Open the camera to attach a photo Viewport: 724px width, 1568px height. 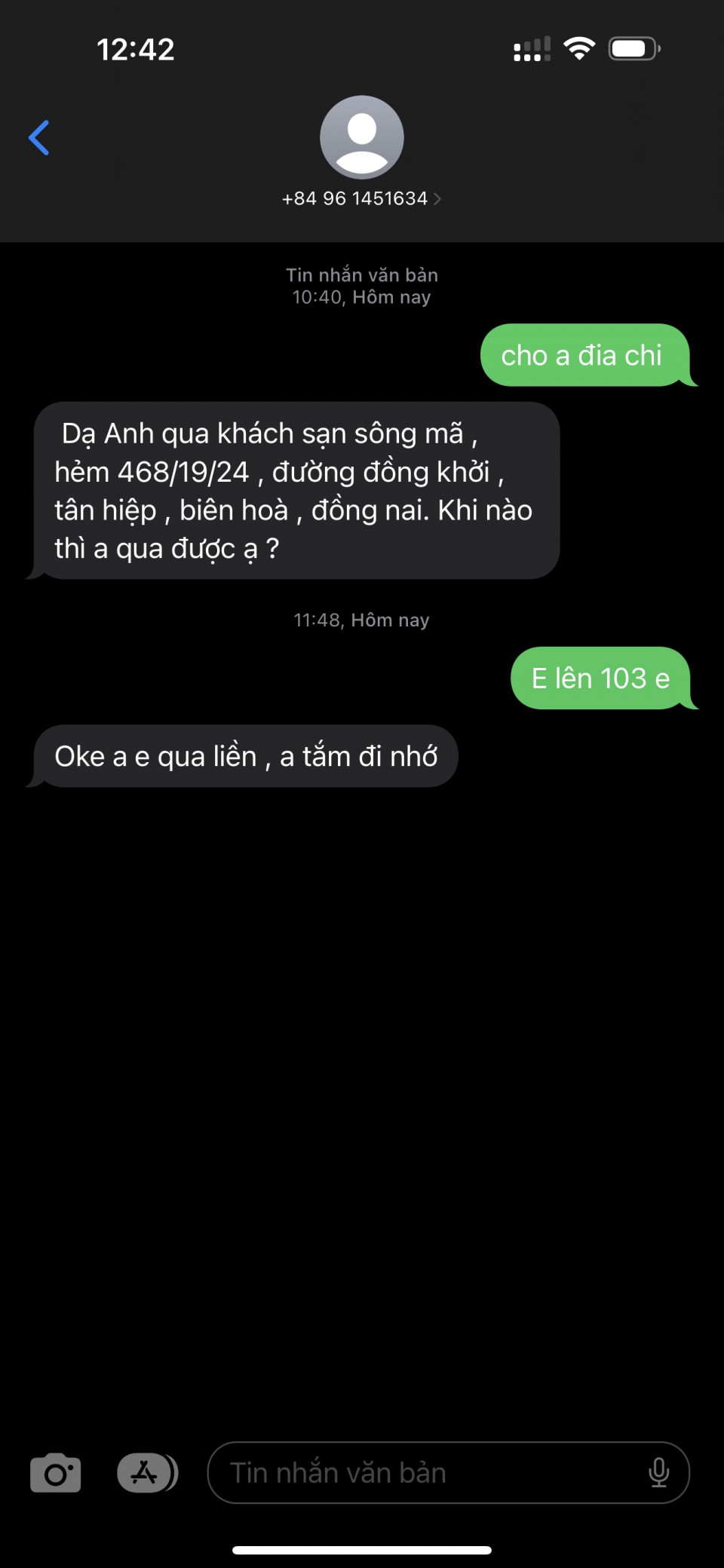pyautogui.click(x=56, y=1472)
